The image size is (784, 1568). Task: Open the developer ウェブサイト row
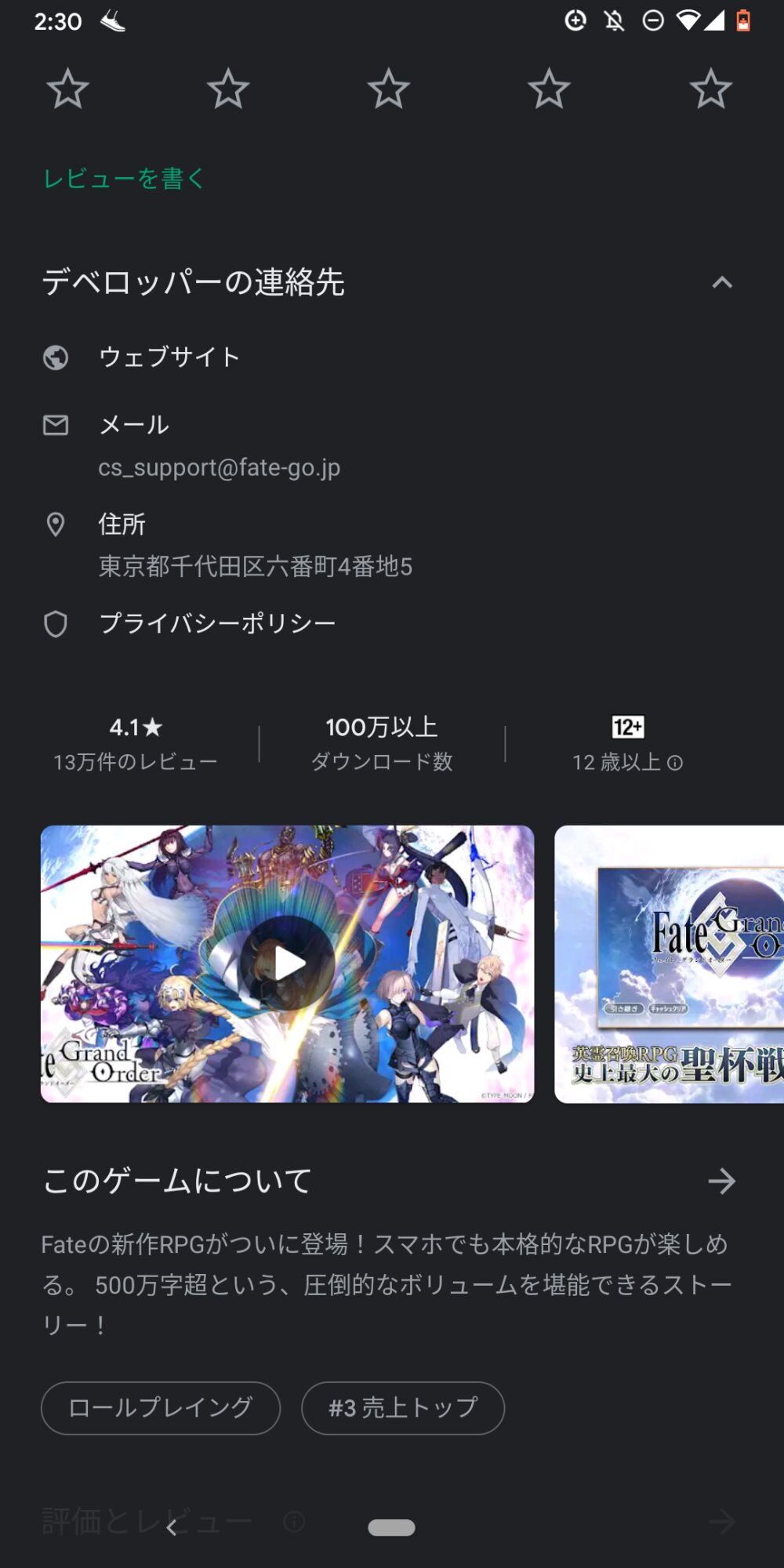point(169,358)
